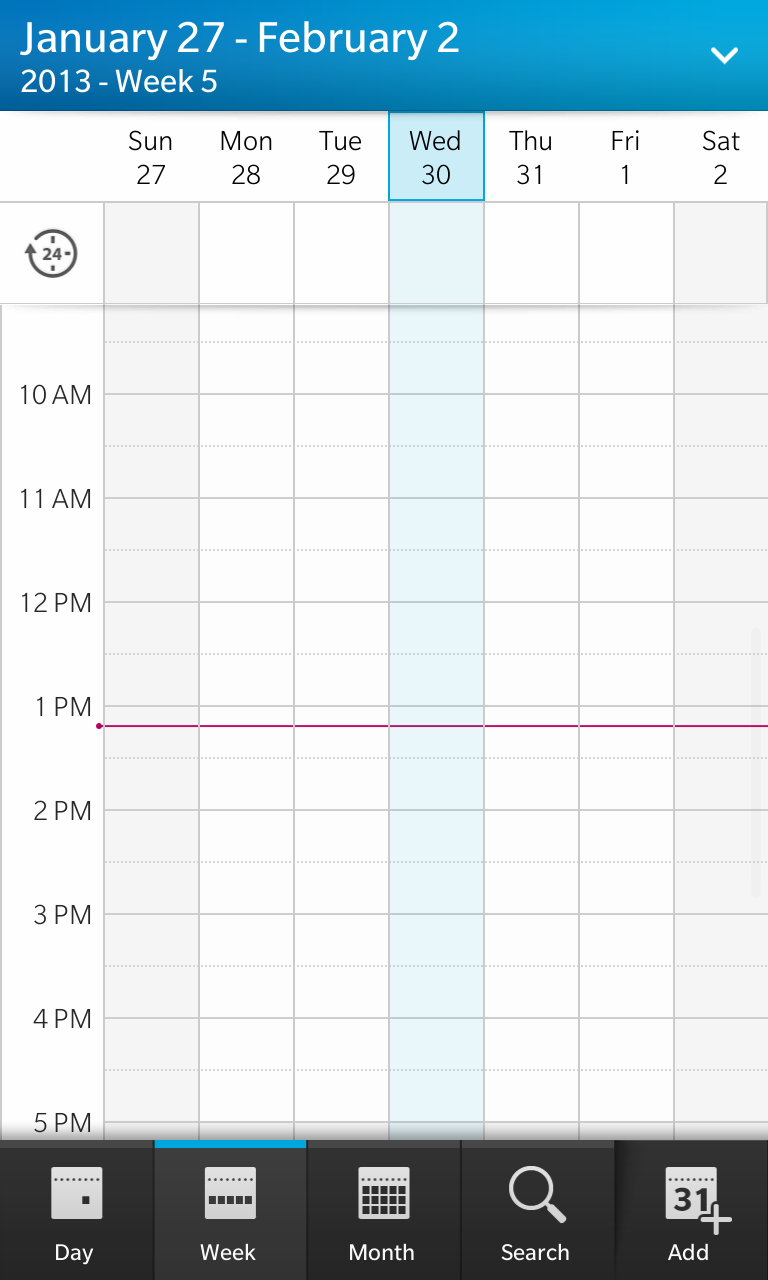Select Wed 30 column header
This screenshot has width=768, height=1280.
click(x=436, y=157)
